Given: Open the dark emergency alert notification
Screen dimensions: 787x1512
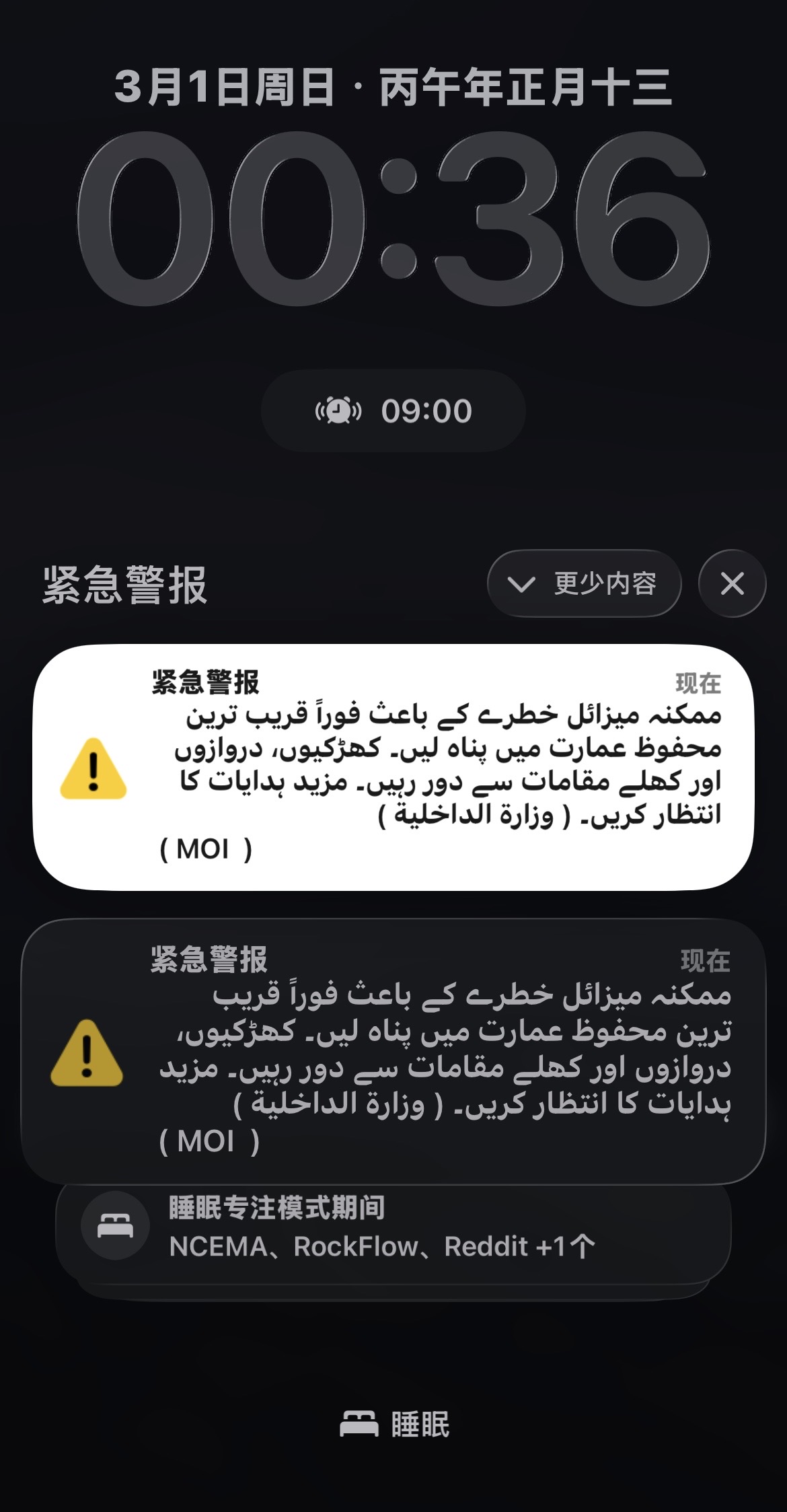Looking at the screenshot, I should [393, 1050].
